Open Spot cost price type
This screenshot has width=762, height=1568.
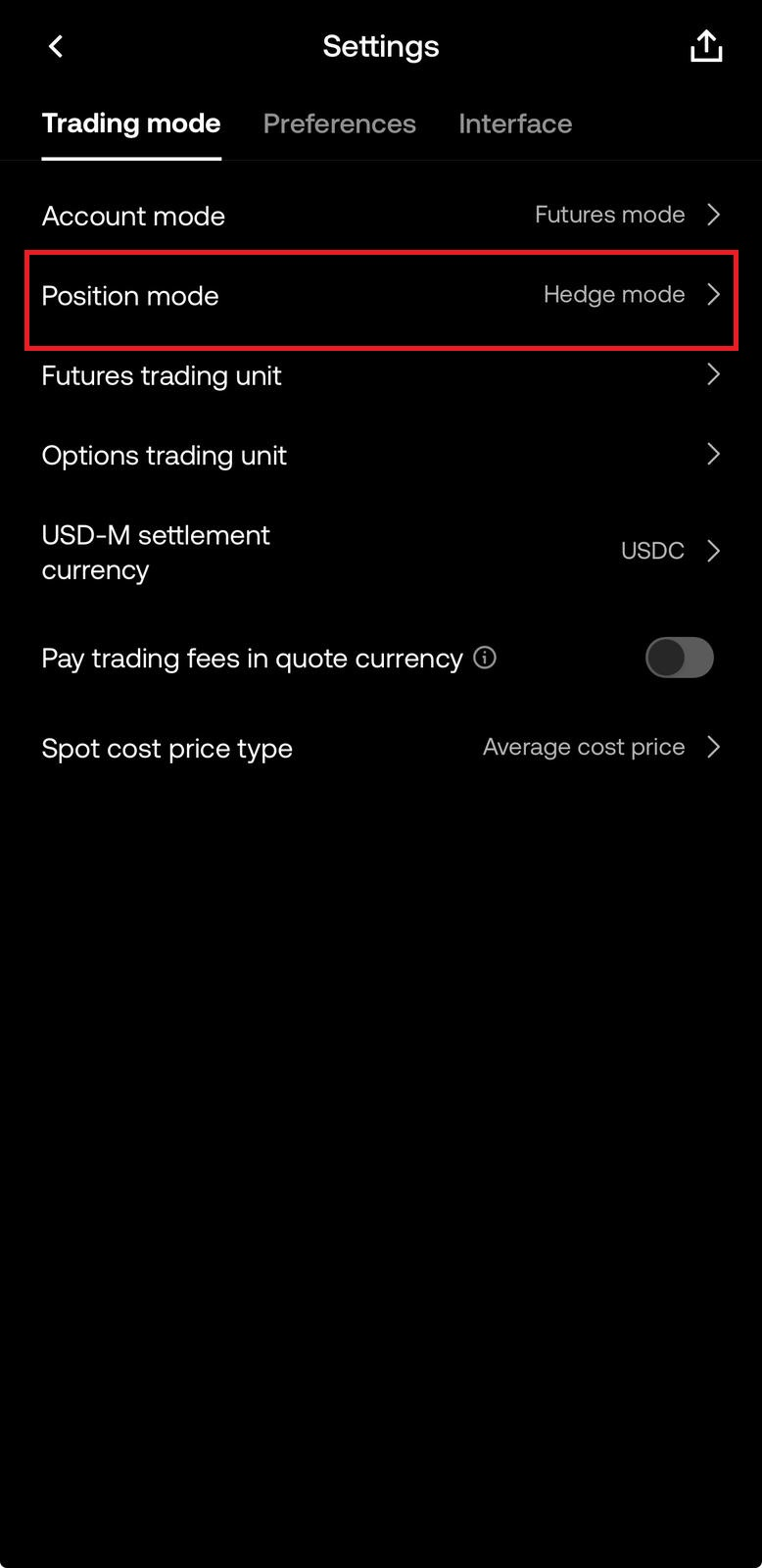[x=381, y=748]
